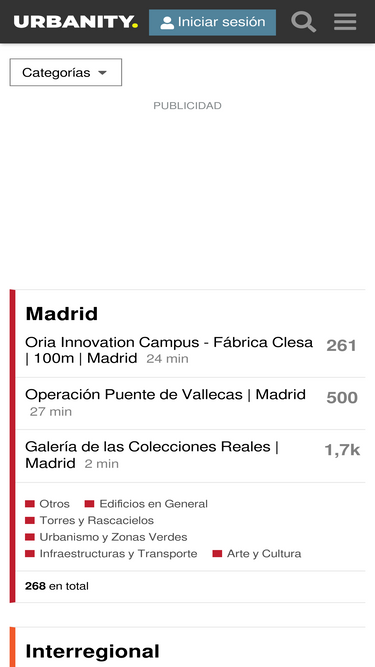Open the search magnifier icon
Screen dimensions: 375x667
coord(304,22)
